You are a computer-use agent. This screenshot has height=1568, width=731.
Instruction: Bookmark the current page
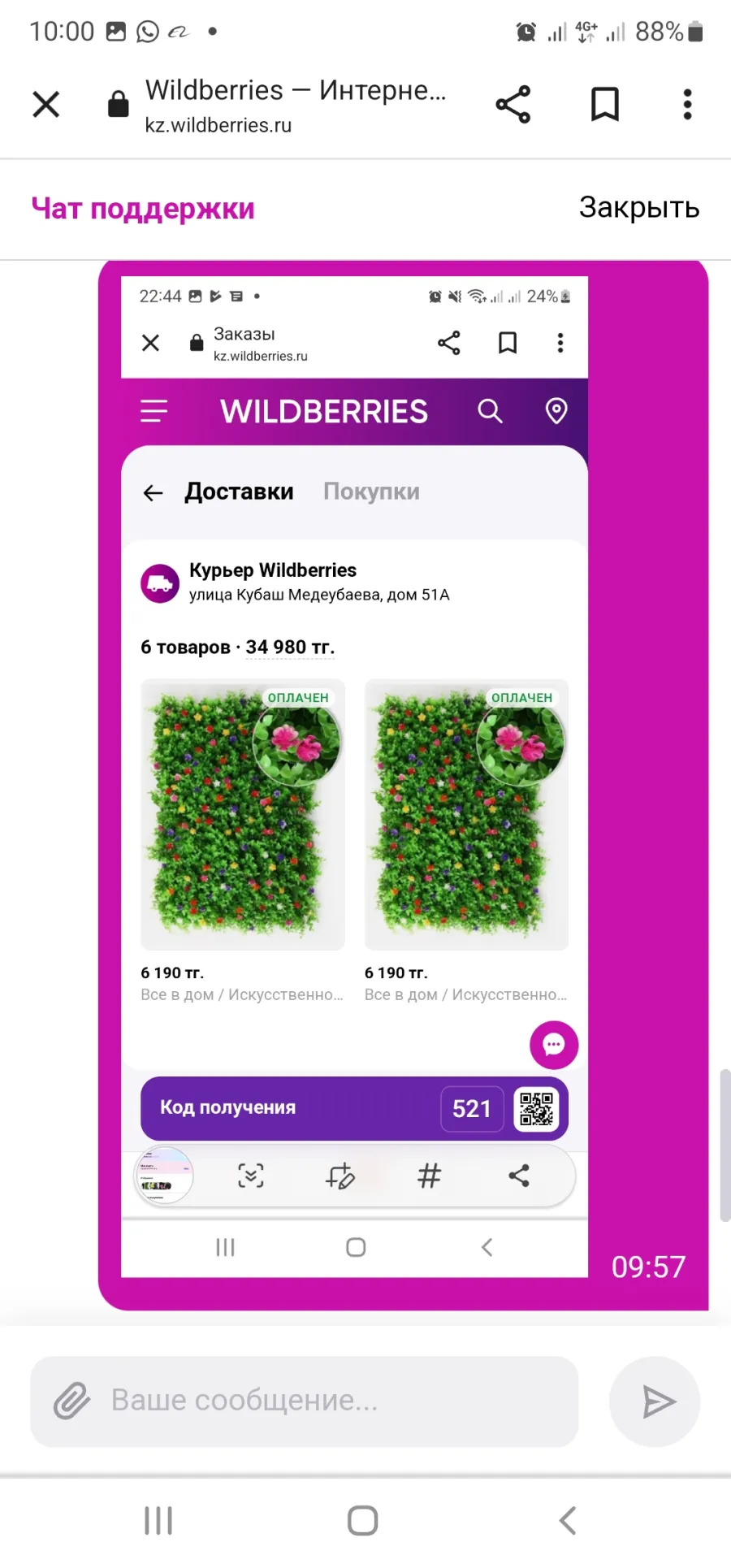click(604, 104)
